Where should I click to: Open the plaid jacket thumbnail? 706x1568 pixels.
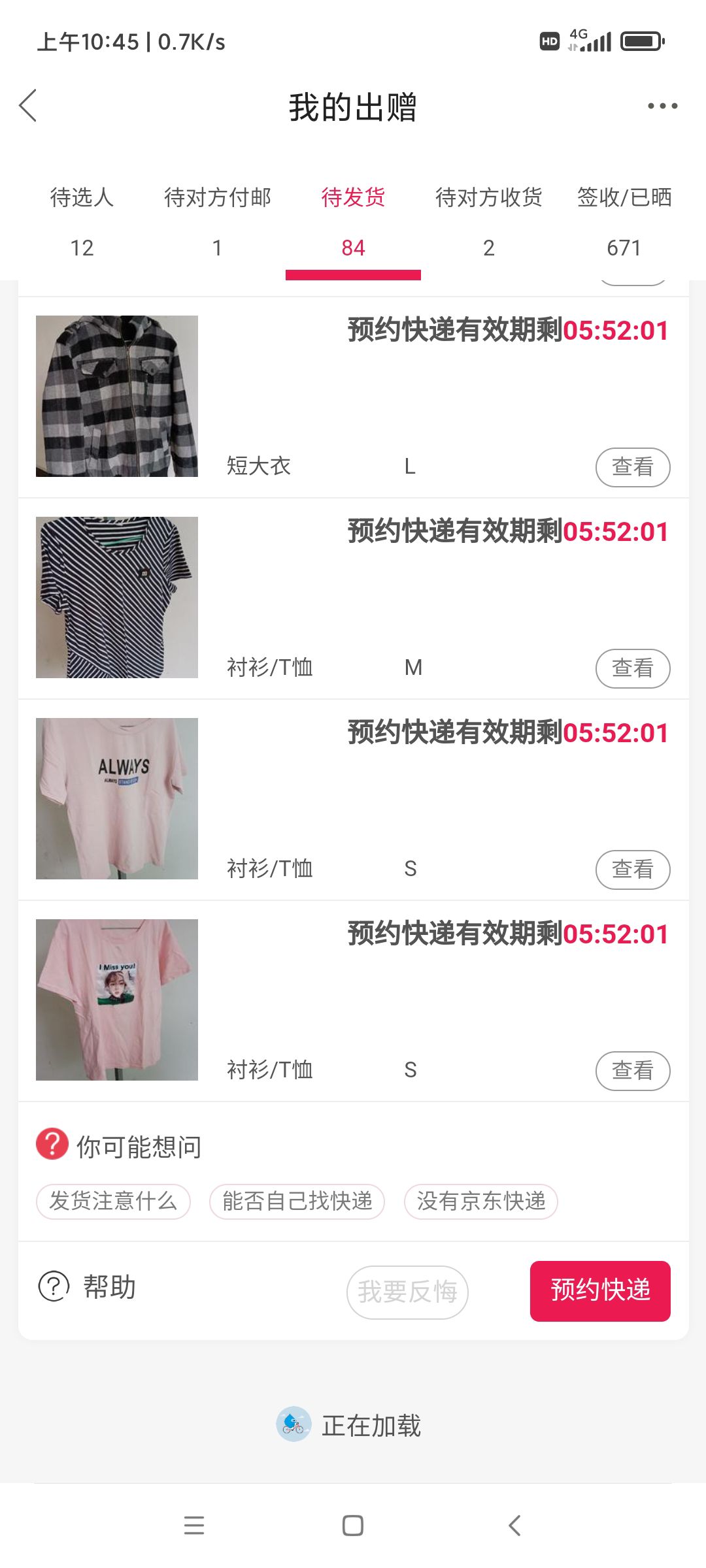(117, 396)
